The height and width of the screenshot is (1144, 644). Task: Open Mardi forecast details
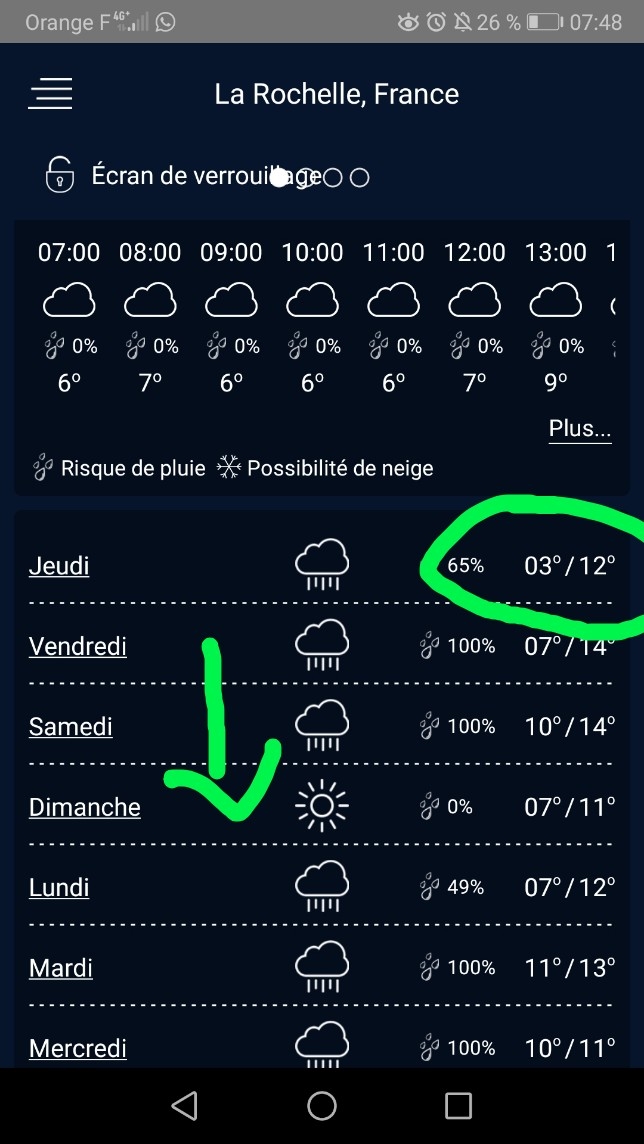pyautogui.click(x=61, y=968)
